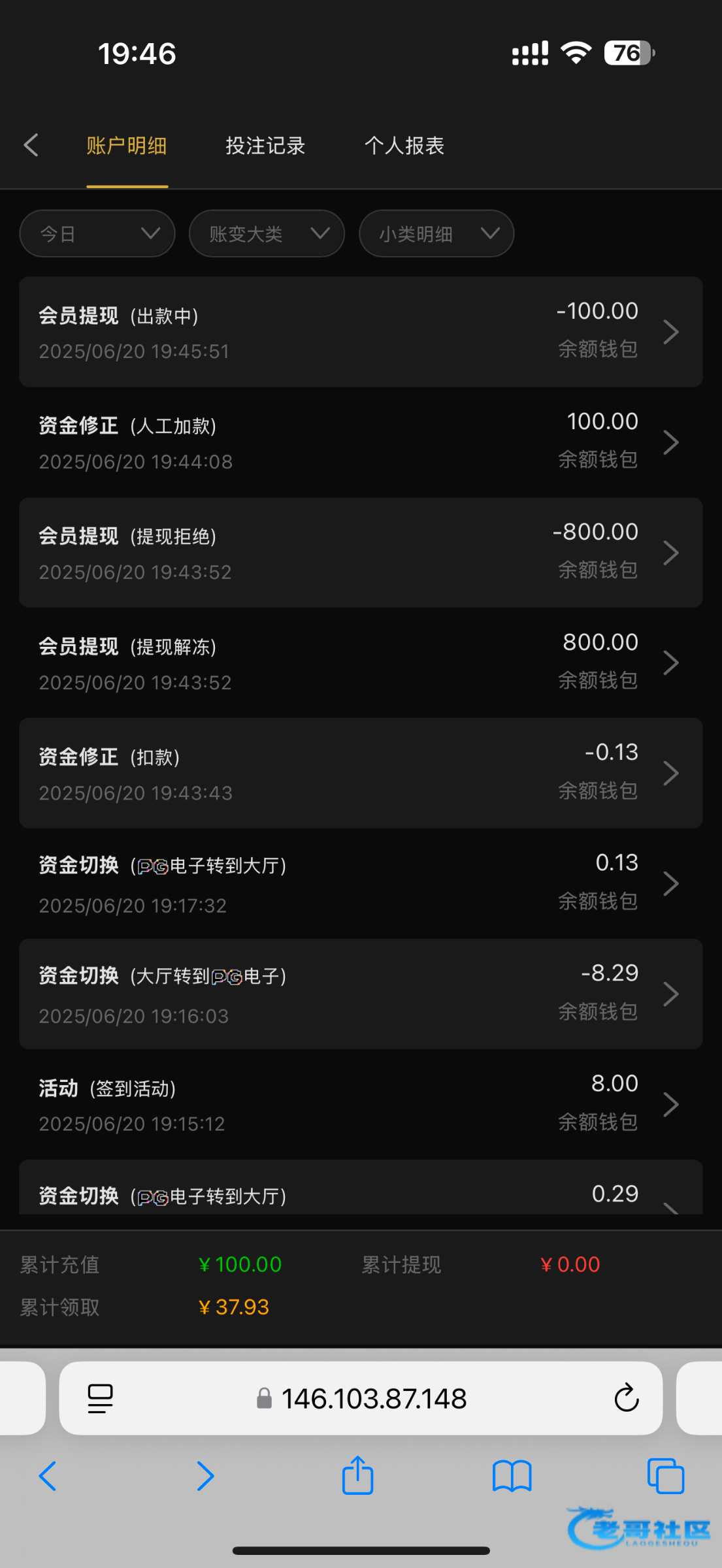The image size is (722, 1568).
Task: Open Safari bookmarks
Action: tap(512, 1476)
